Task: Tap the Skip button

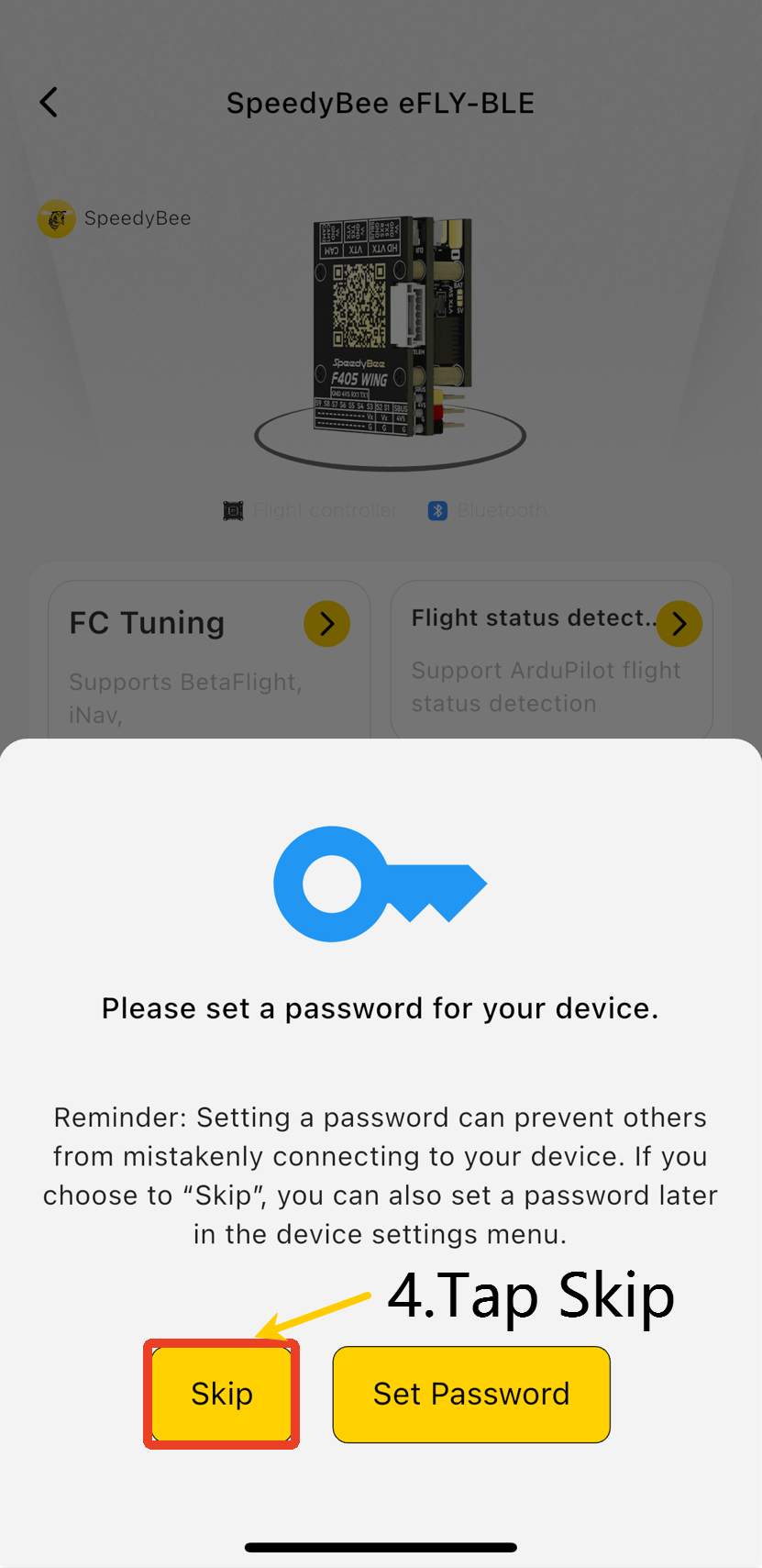Action: pos(221,1394)
